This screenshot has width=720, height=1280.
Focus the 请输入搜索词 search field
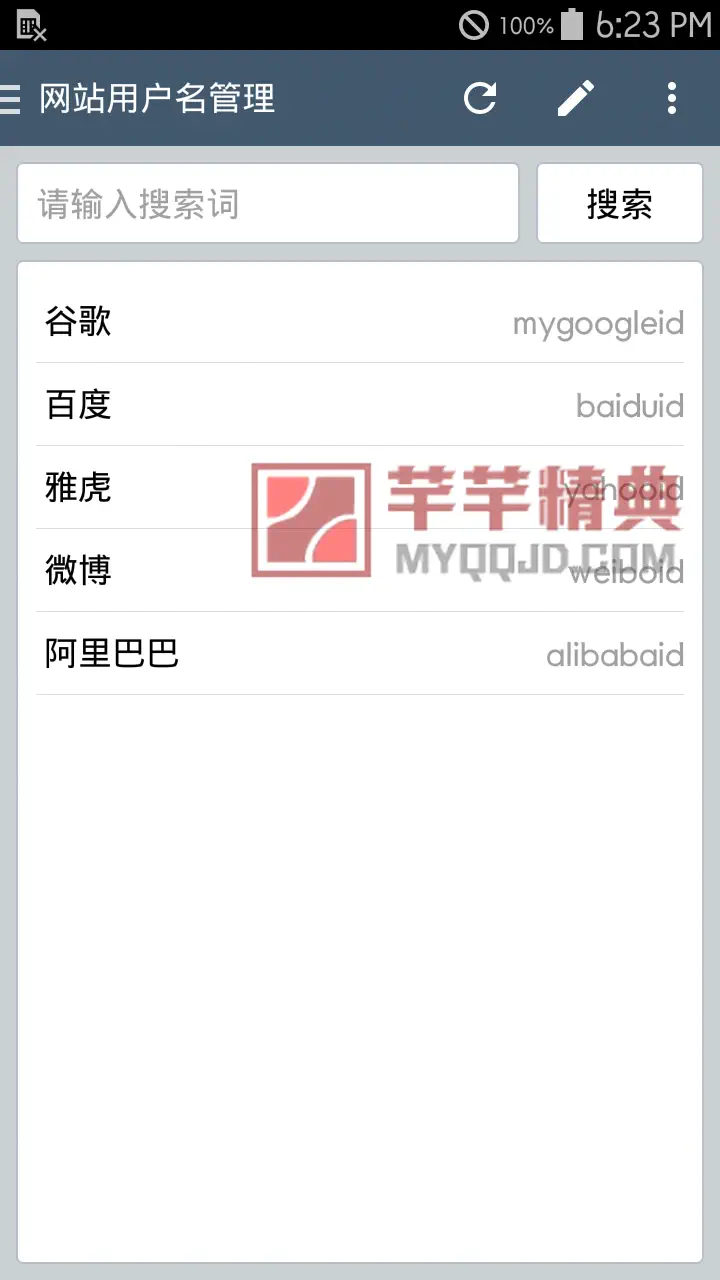point(268,204)
